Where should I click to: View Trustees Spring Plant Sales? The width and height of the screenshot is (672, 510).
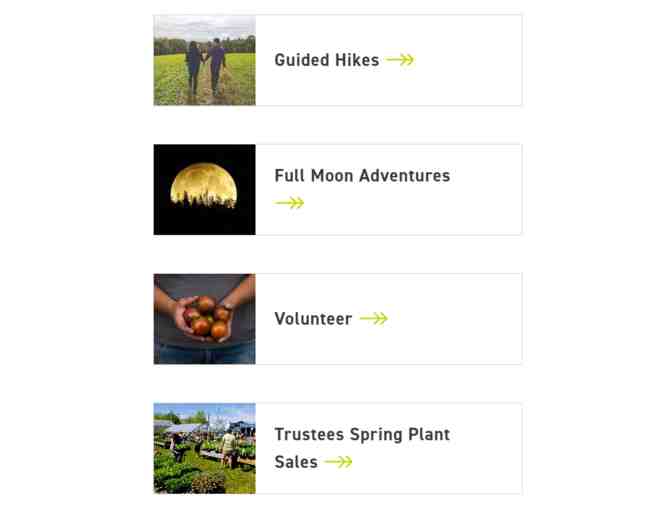tap(361, 435)
